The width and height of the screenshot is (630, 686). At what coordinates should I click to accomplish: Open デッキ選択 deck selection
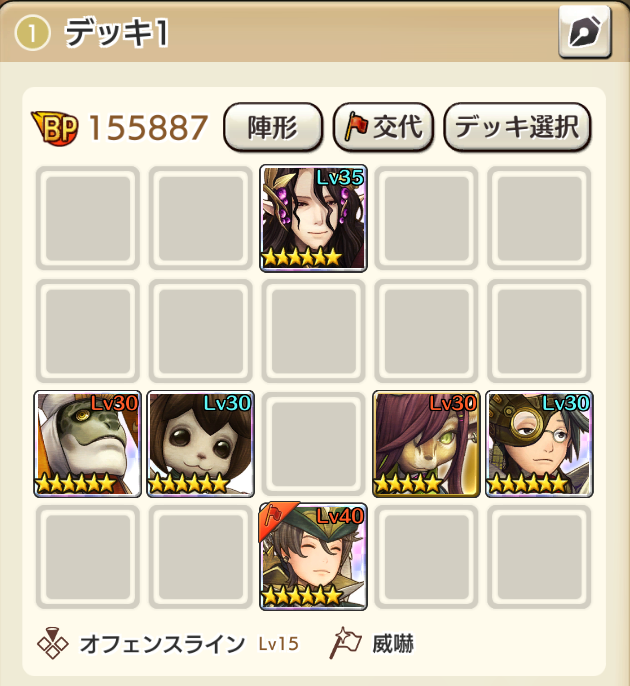tap(517, 127)
